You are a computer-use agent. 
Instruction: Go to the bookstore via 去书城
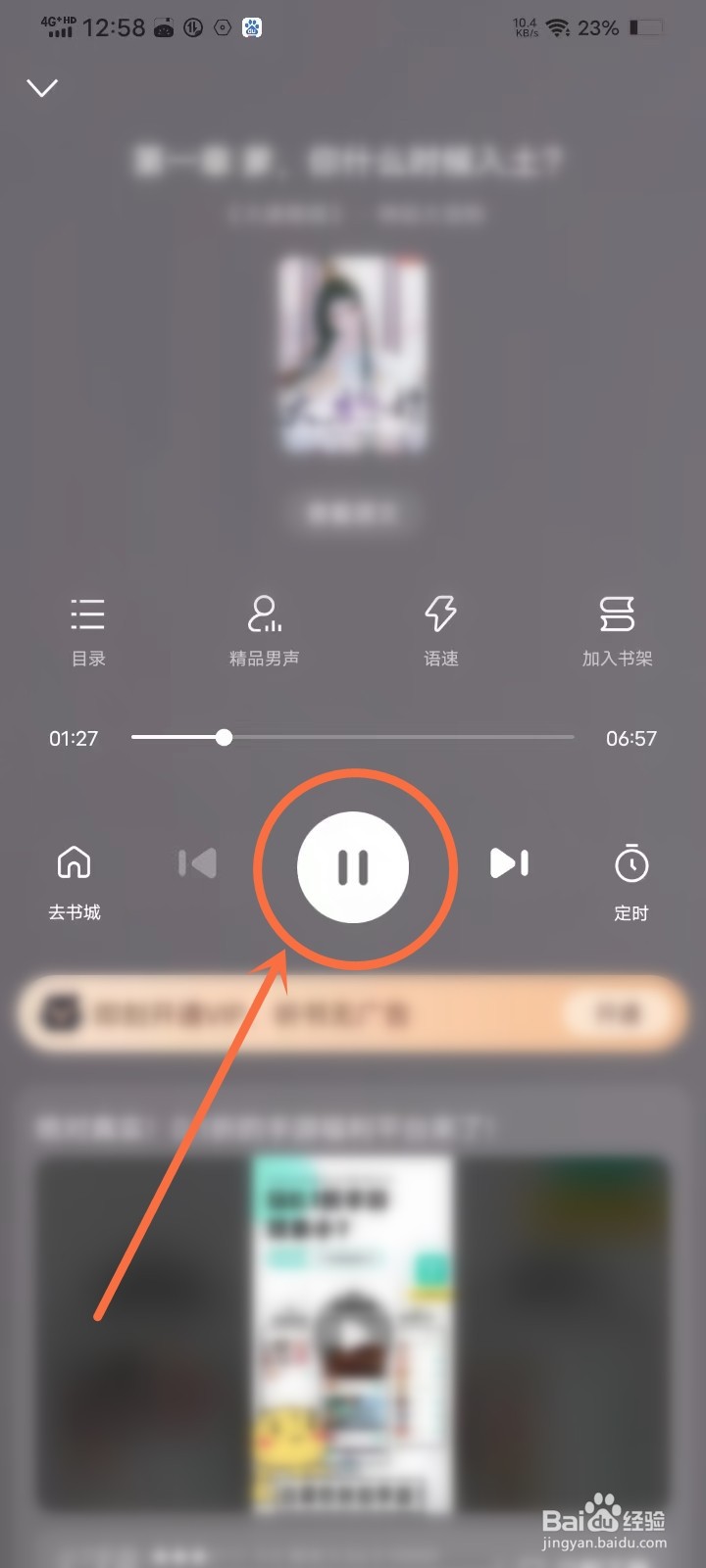tap(74, 880)
